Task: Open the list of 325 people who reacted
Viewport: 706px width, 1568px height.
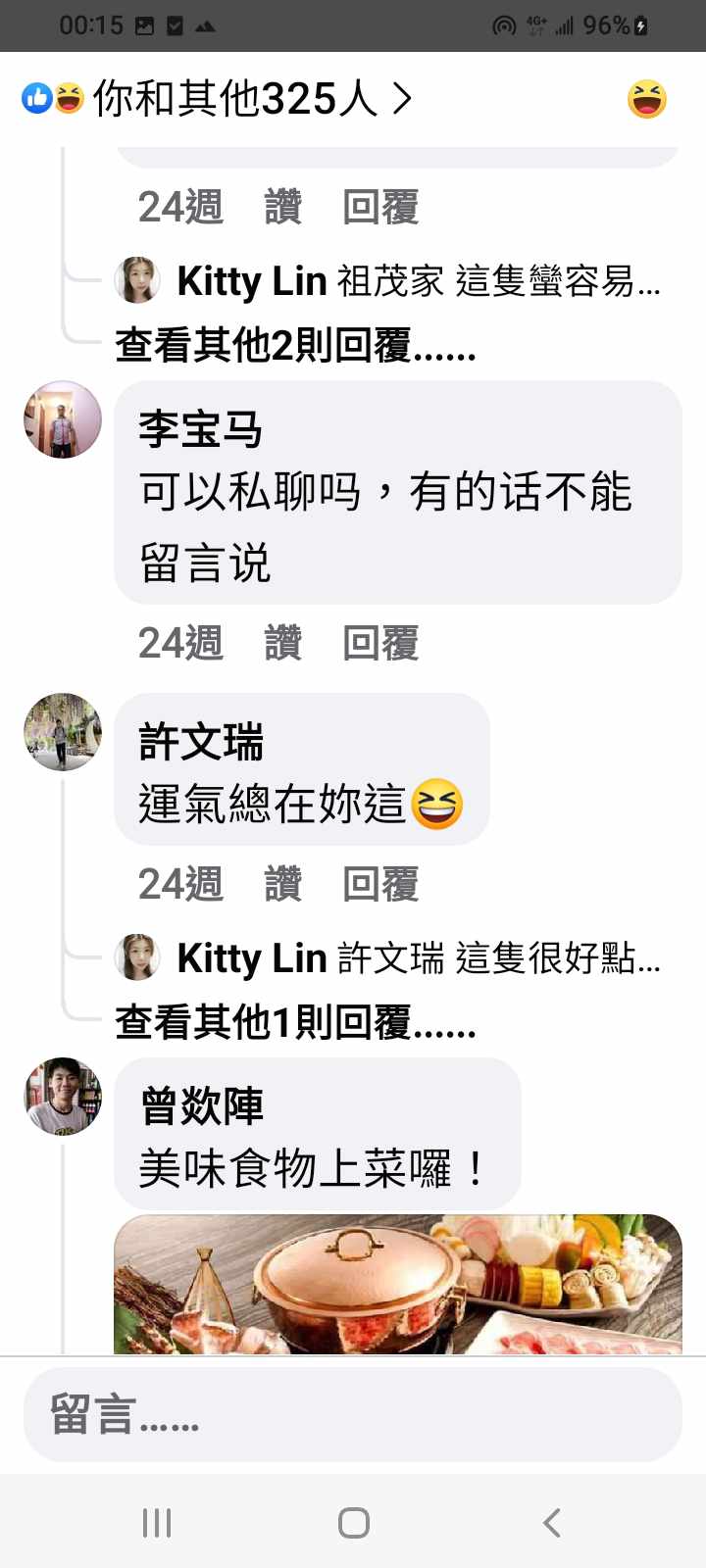Action: click(x=235, y=99)
